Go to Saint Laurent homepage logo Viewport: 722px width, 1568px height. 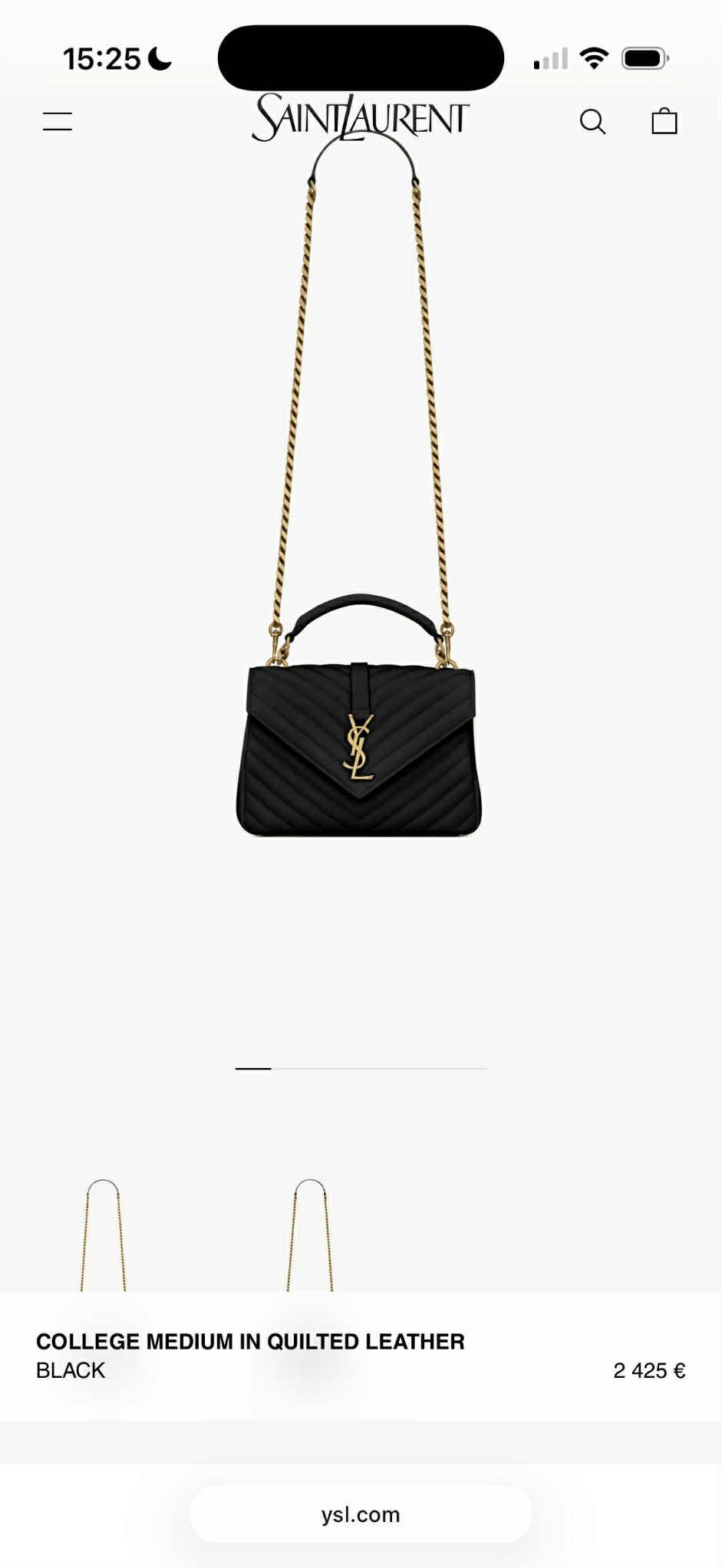pyautogui.click(x=361, y=117)
